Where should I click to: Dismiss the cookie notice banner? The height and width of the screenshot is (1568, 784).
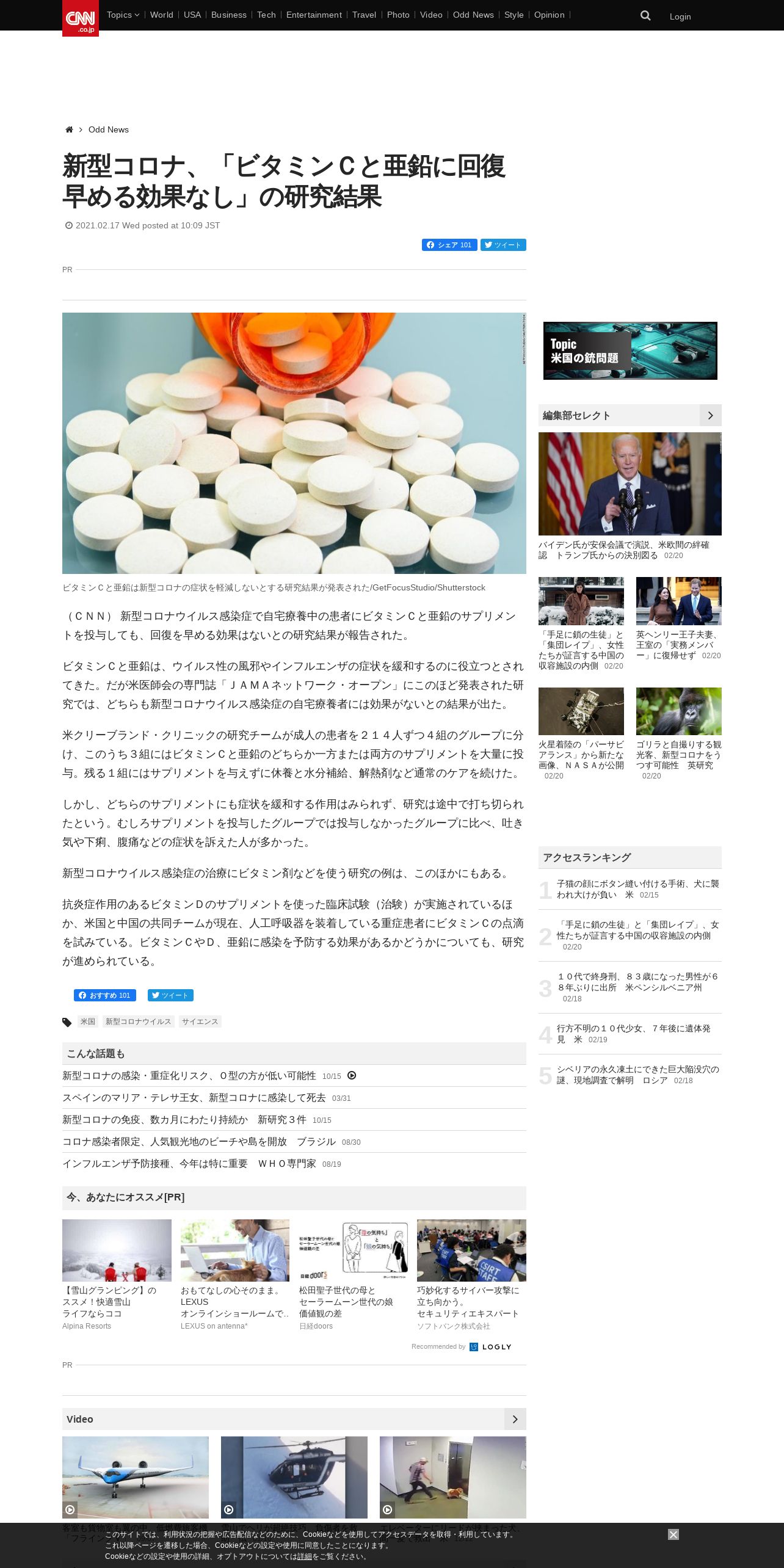[673, 1534]
